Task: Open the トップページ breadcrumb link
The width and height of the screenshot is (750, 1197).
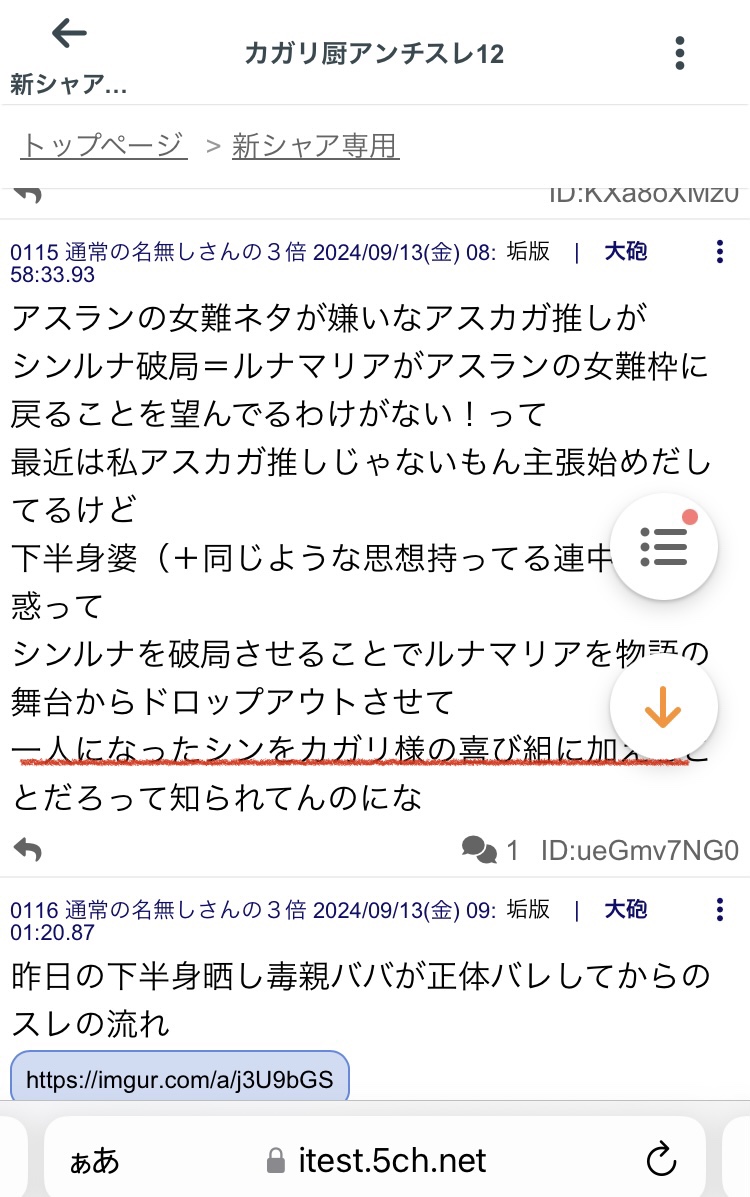Action: point(104,145)
